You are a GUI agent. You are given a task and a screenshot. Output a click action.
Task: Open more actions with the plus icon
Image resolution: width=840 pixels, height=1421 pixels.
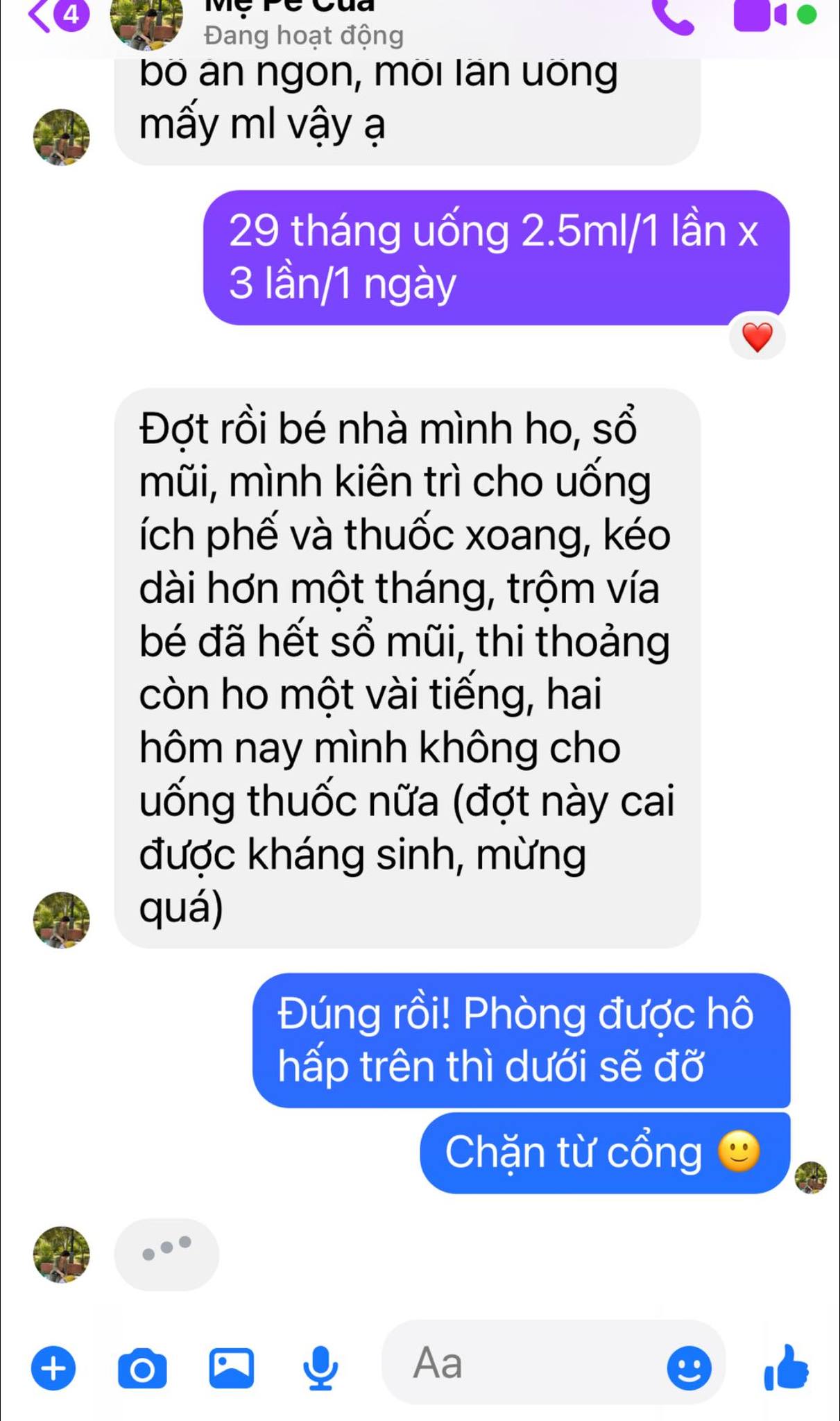[x=53, y=1368]
